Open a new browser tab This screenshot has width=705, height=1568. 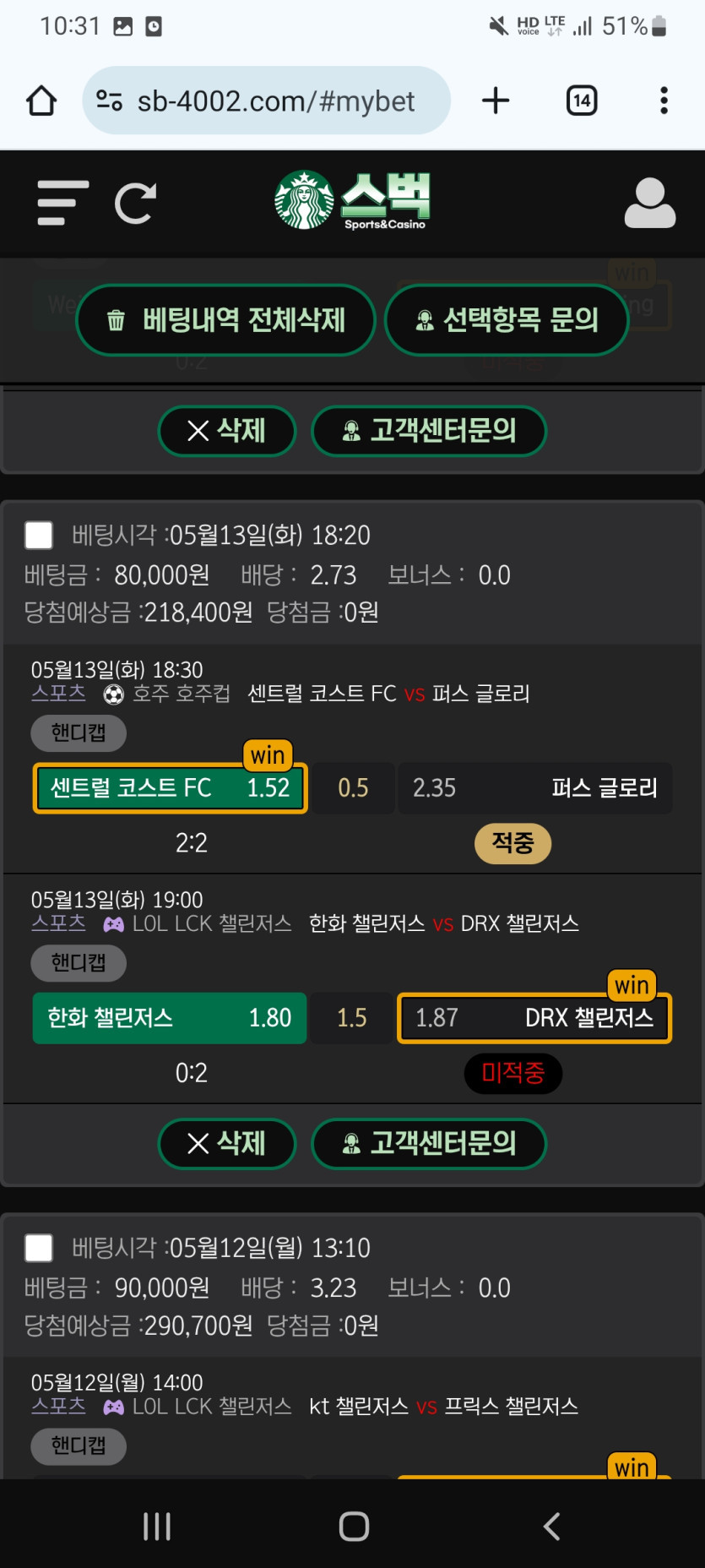(496, 101)
